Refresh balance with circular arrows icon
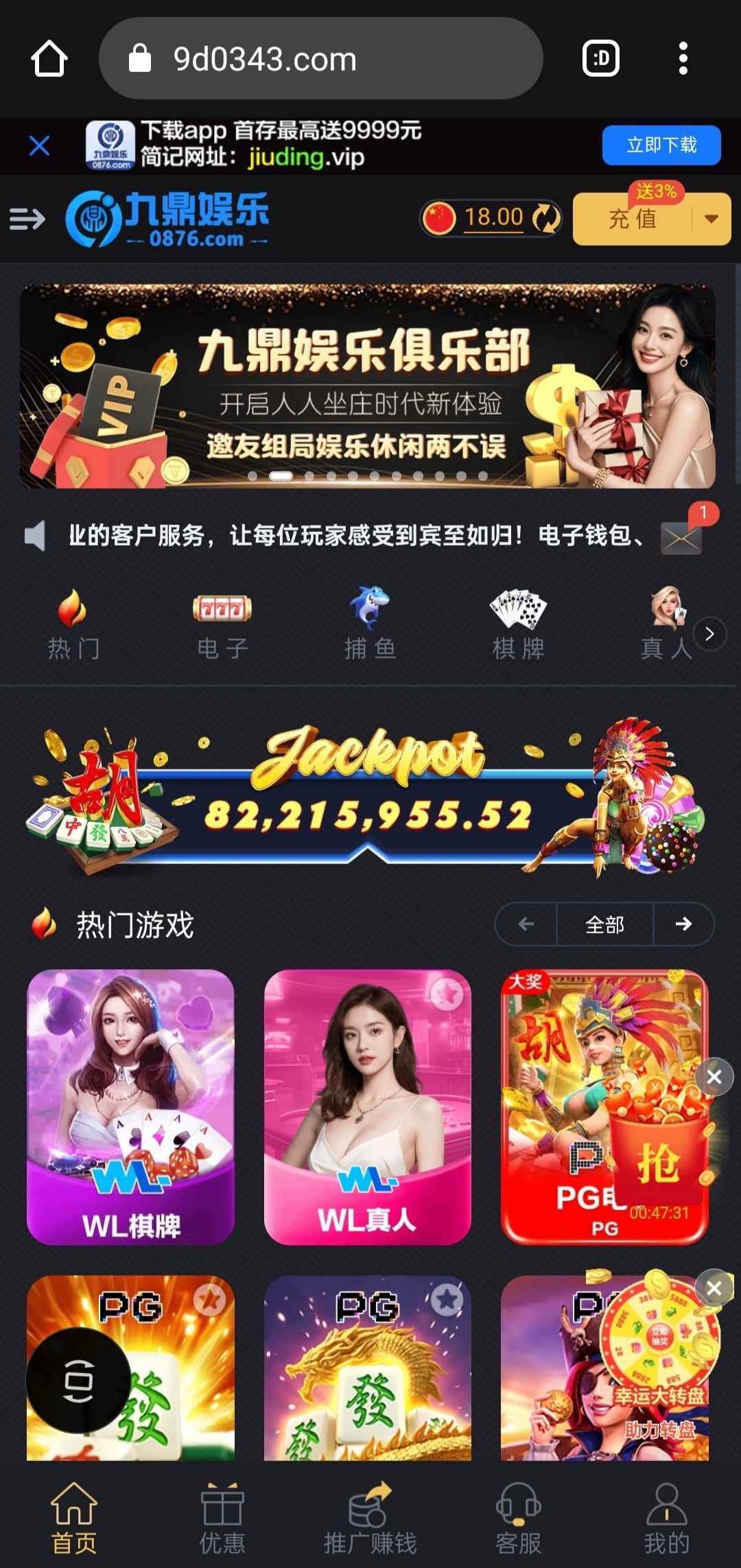 point(543,218)
